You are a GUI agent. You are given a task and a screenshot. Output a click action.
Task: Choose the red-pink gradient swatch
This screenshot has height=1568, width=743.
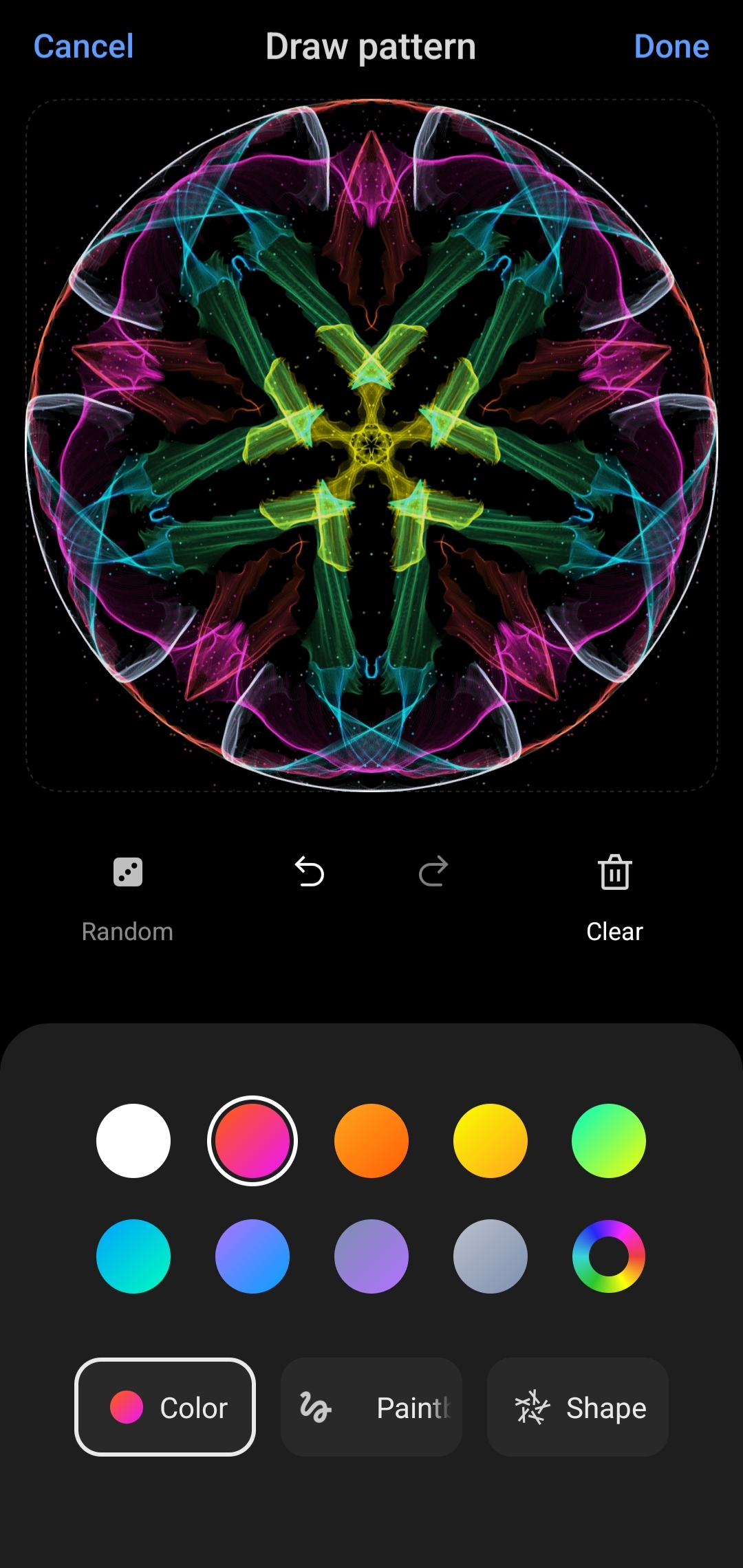point(252,1141)
